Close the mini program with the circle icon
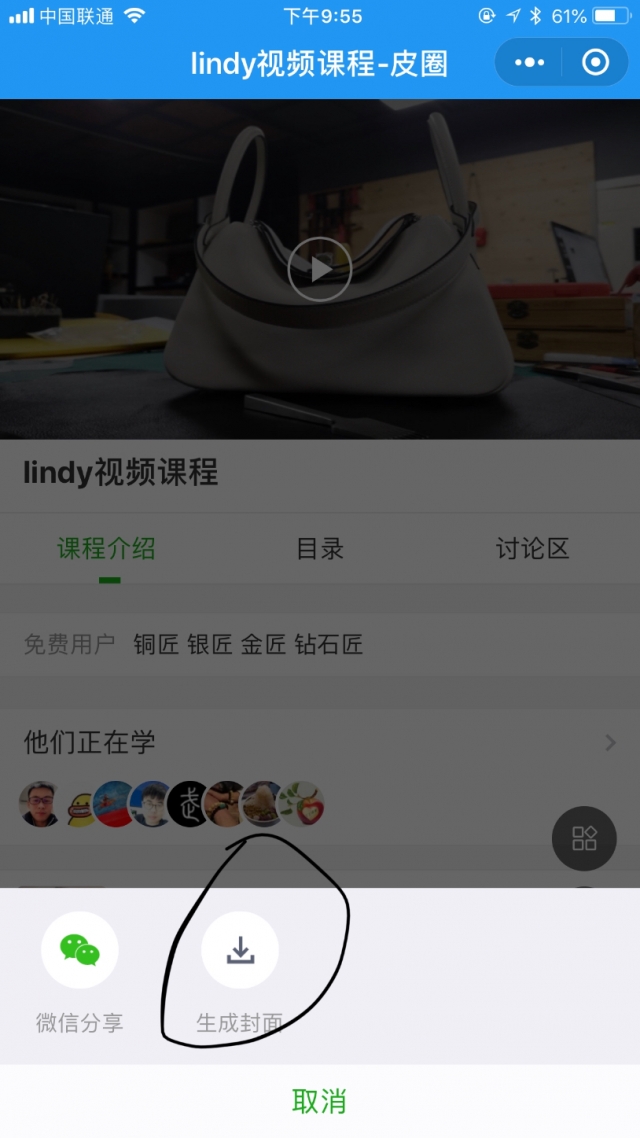Screen dimensions: 640x1138 click(595, 63)
